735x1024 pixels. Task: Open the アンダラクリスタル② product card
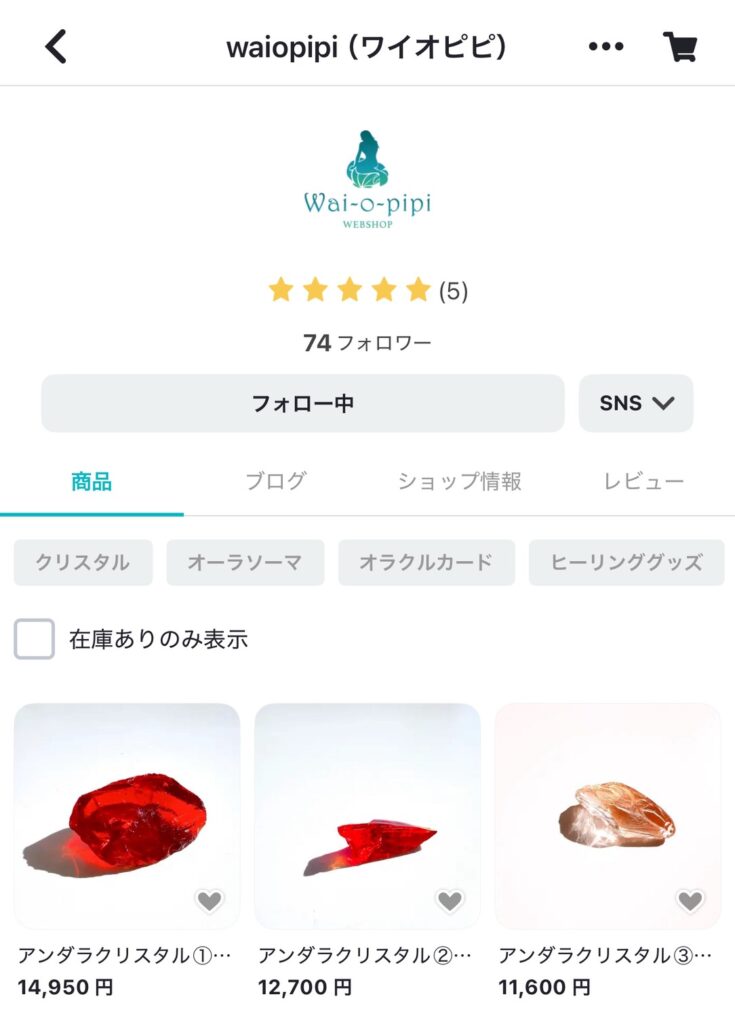(367, 815)
